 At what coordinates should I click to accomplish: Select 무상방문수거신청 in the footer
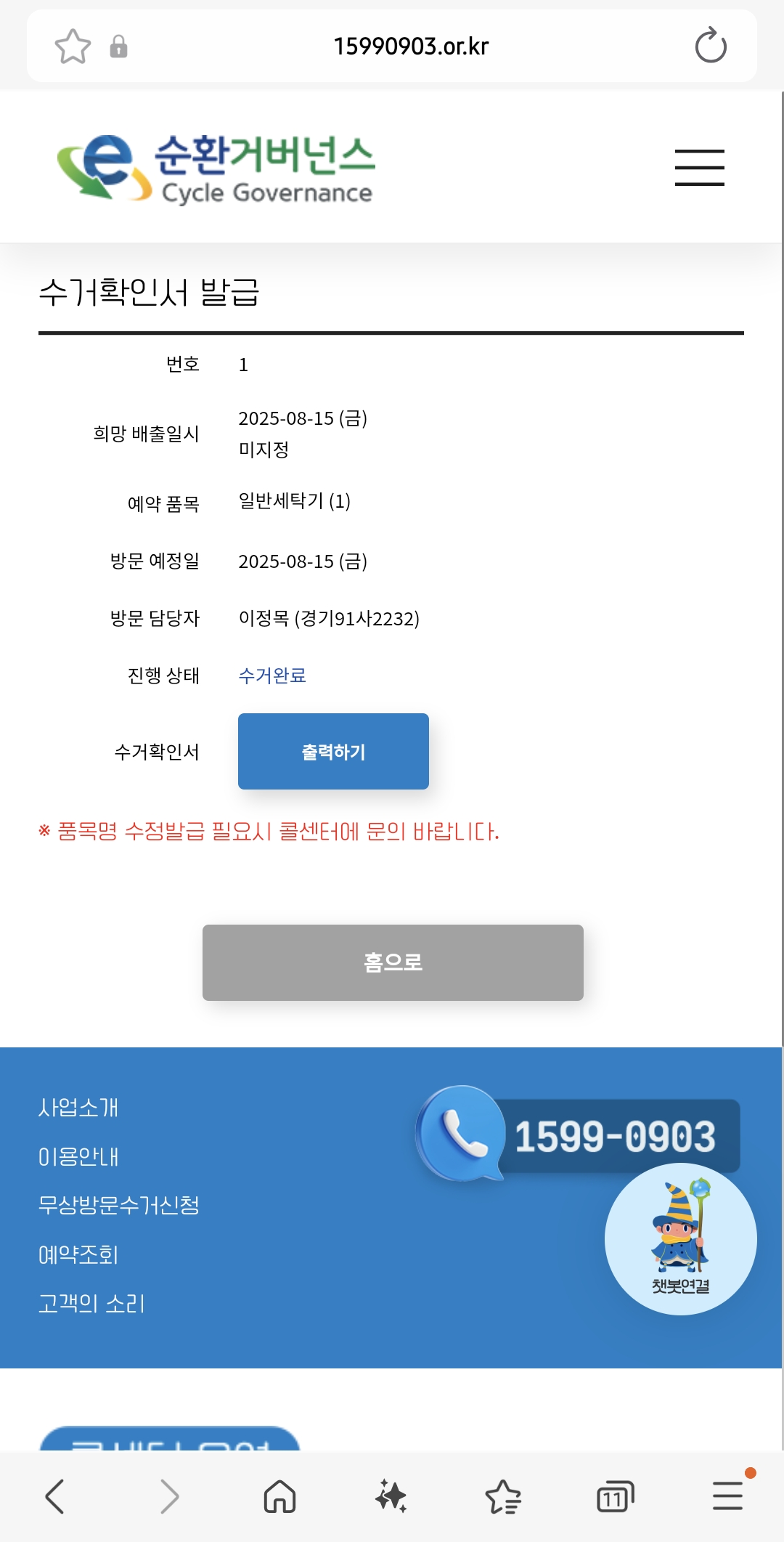(119, 1206)
